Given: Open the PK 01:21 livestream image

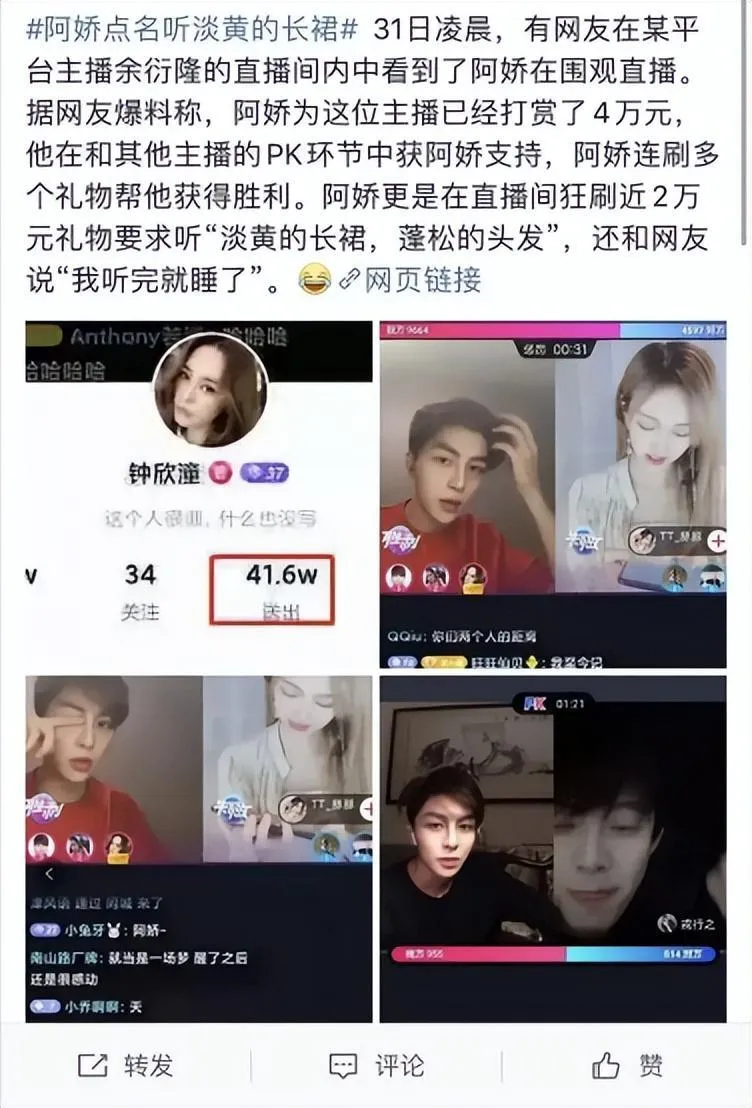Looking at the screenshot, I should [x=553, y=848].
